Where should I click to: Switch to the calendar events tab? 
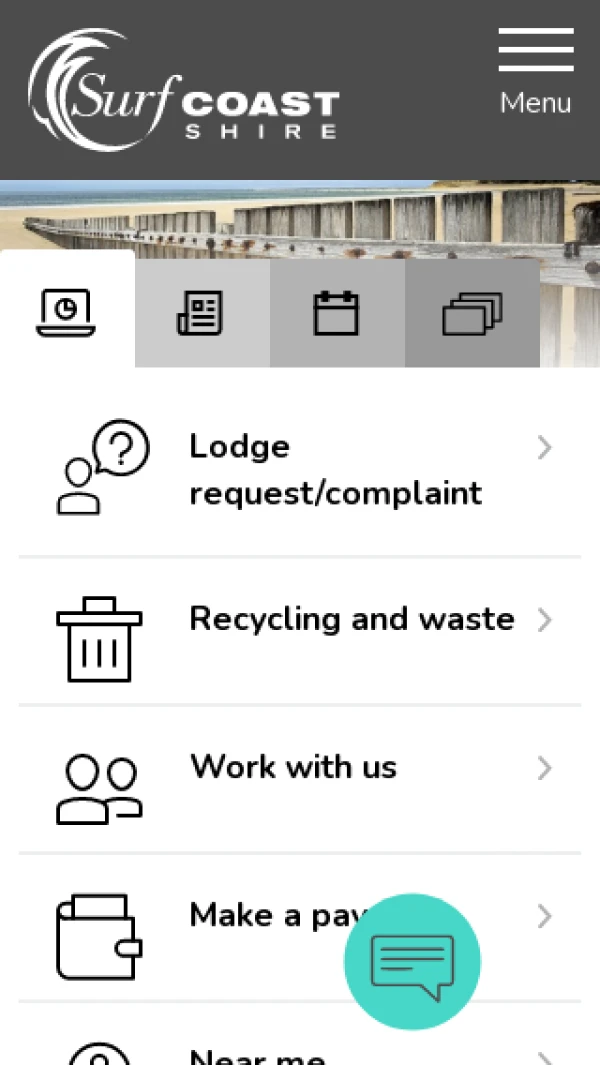pyautogui.click(x=336, y=313)
